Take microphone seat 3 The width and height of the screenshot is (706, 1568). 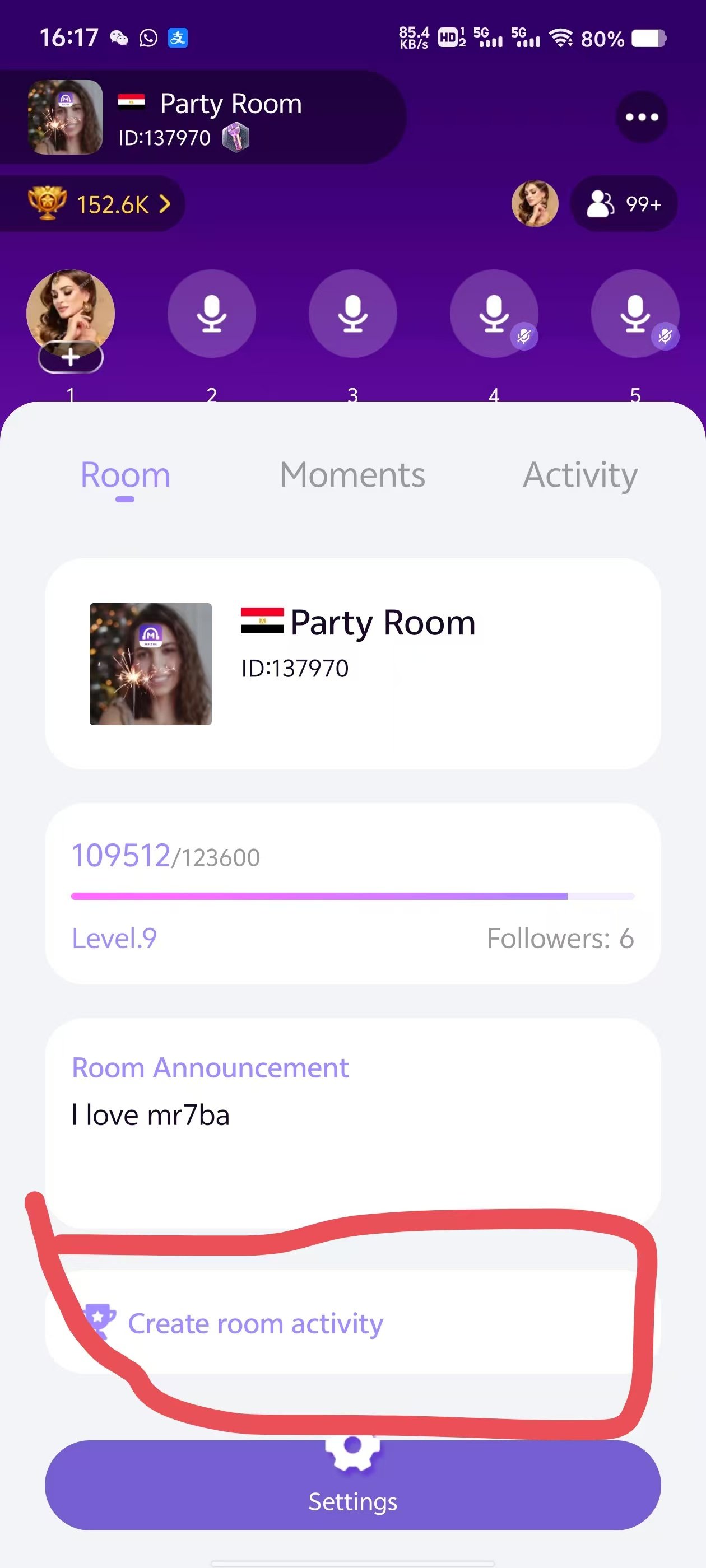coord(352,314)
